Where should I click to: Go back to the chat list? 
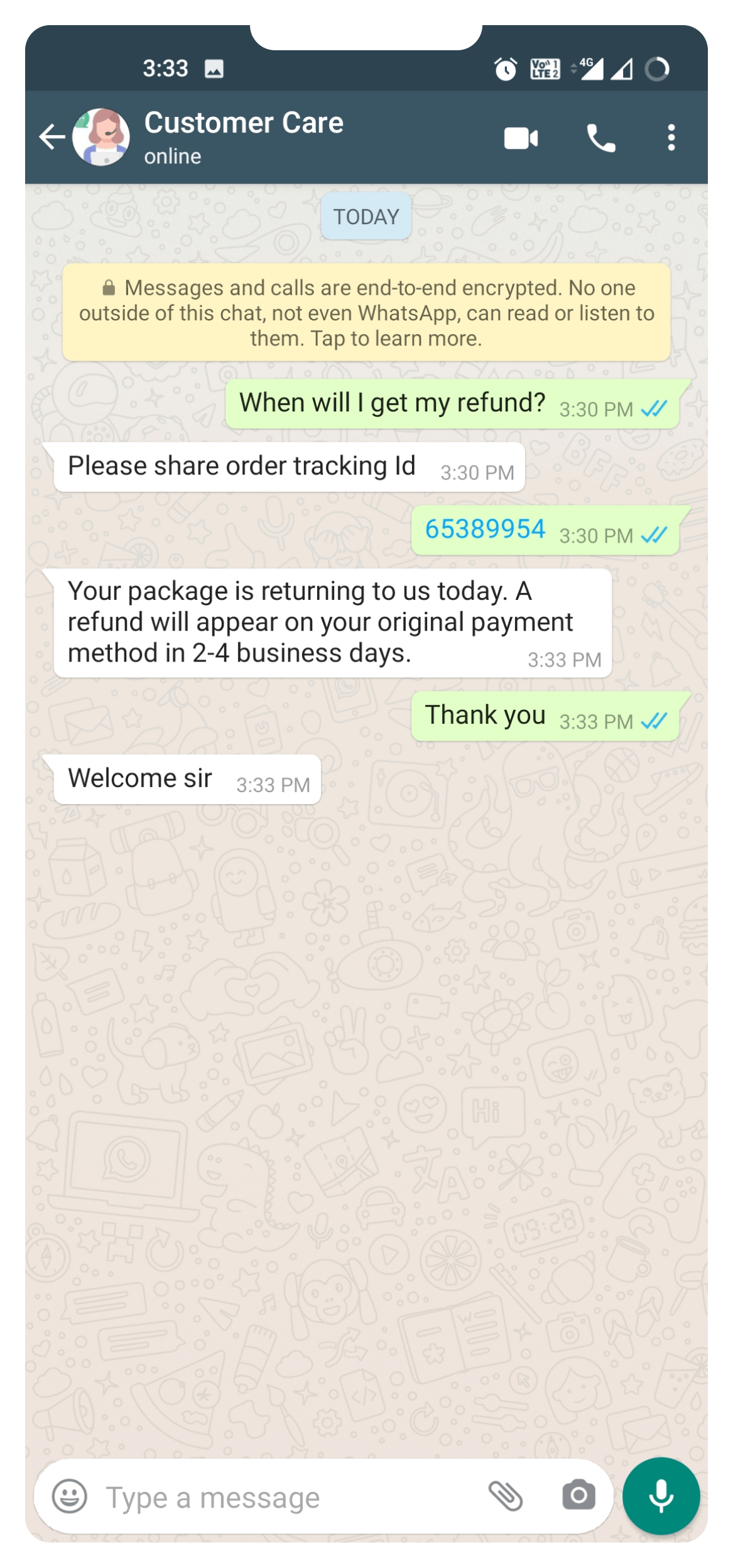[52, 137]
